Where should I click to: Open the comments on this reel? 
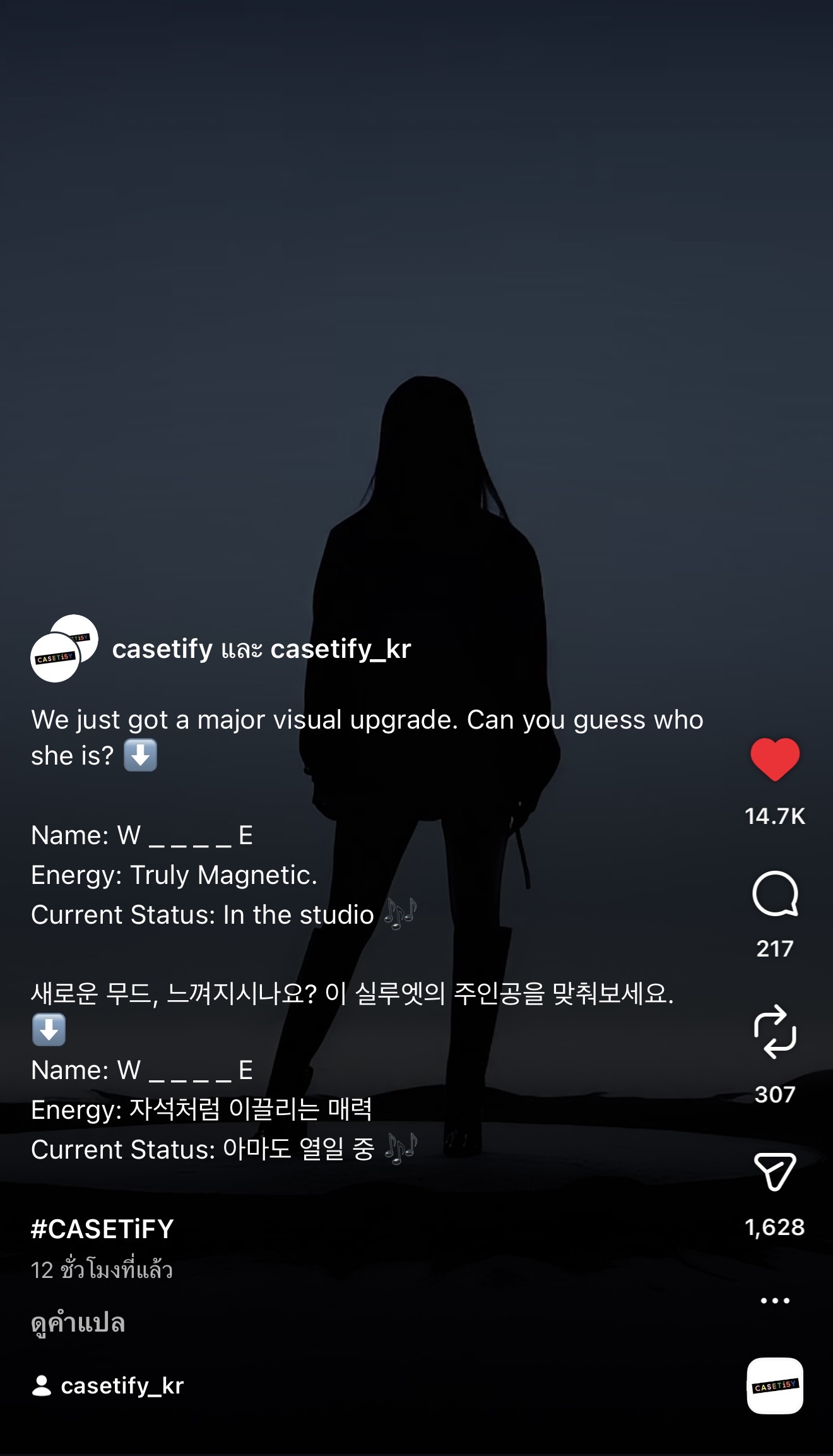(x=775, y=893)
